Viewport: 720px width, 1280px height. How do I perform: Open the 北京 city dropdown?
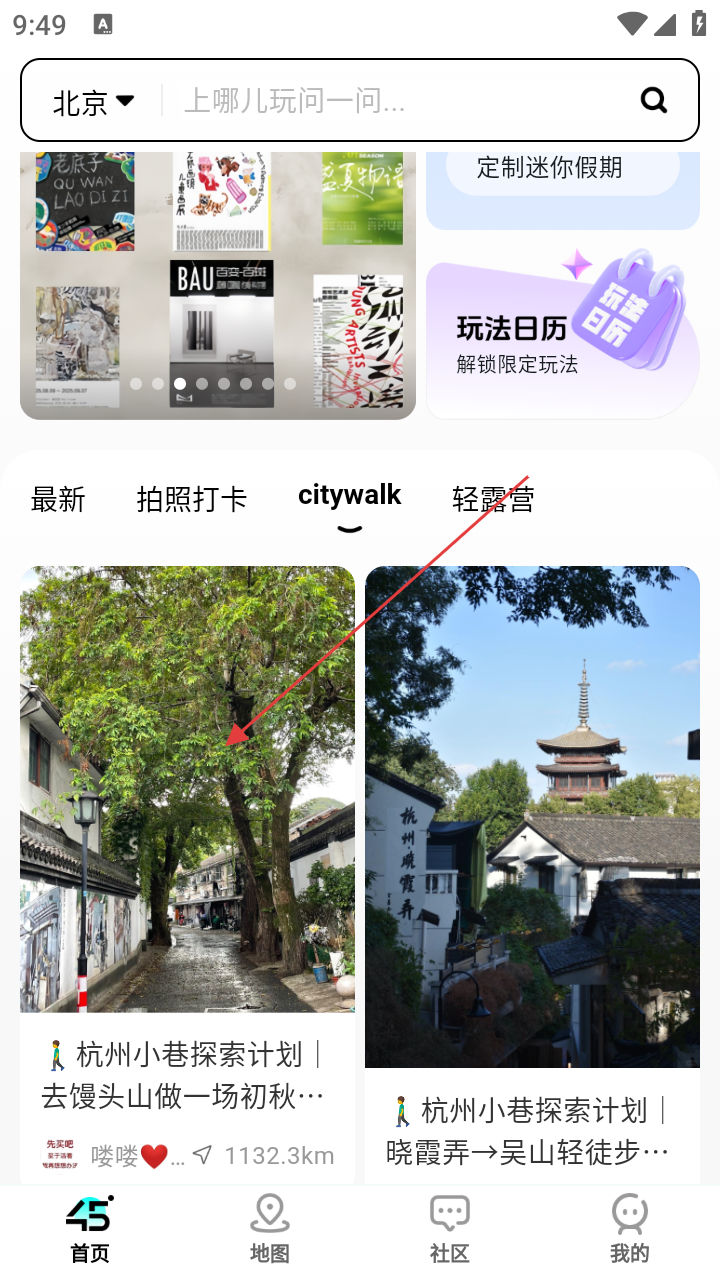(x=93, y=101)
